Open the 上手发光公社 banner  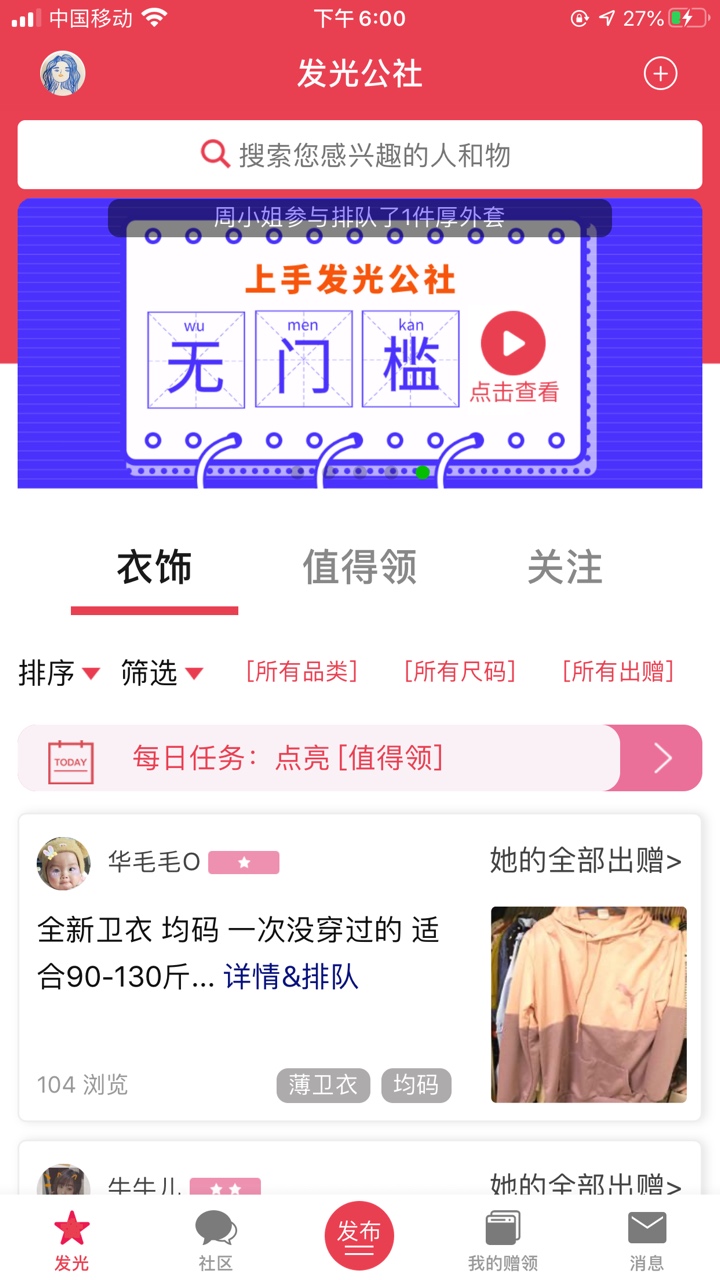click(x=360, y=343)
